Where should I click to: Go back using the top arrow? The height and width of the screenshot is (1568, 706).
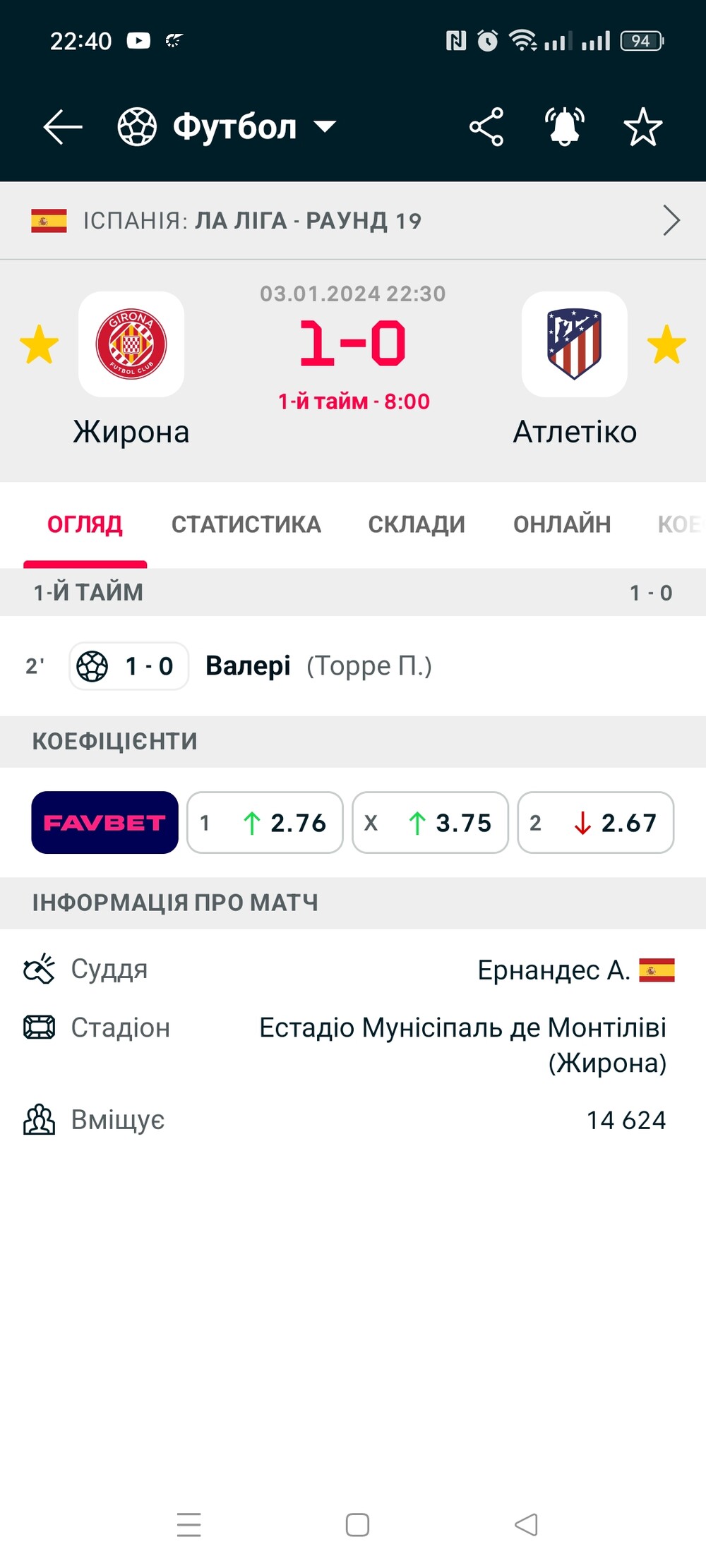click(63, 127)
